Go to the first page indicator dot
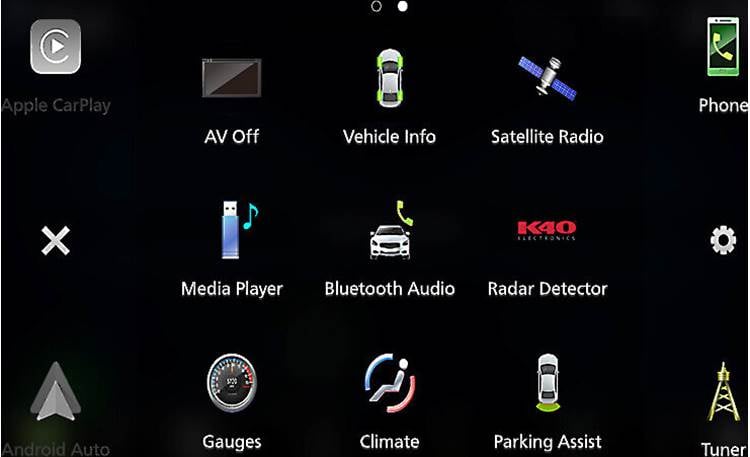The image size is (750, 457). (376, 6)
